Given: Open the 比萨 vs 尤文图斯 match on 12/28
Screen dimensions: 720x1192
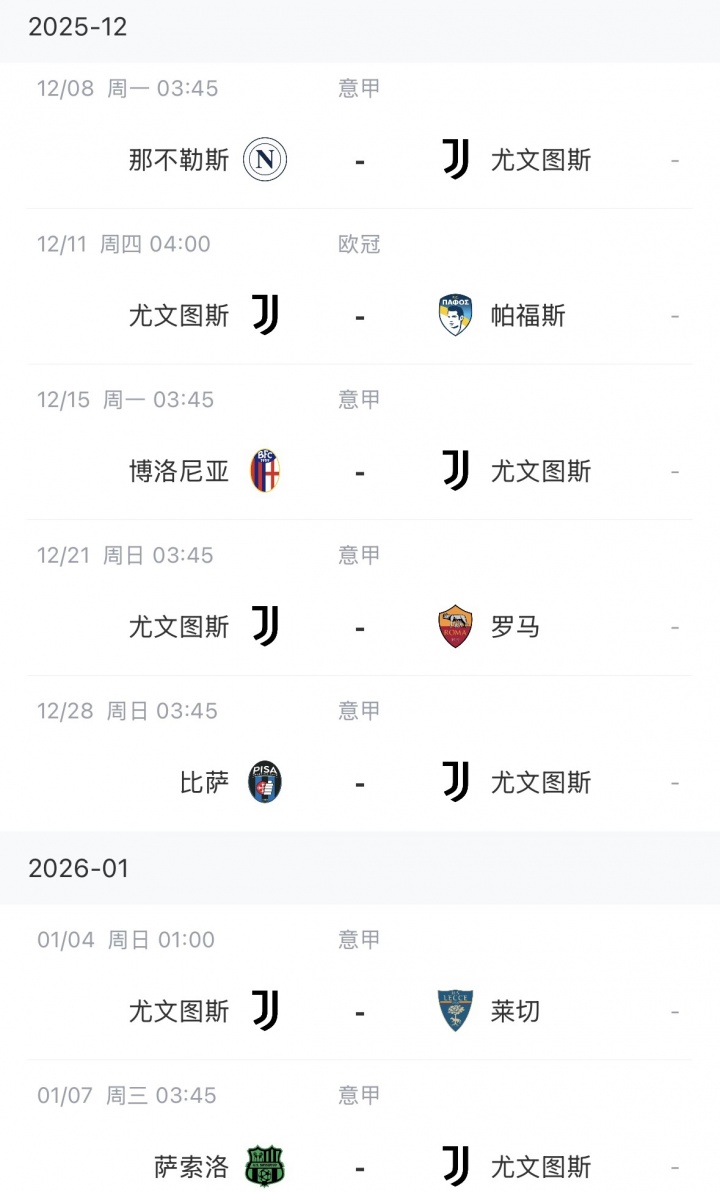Looking at the screenshot, I should (x=360, y=783).
